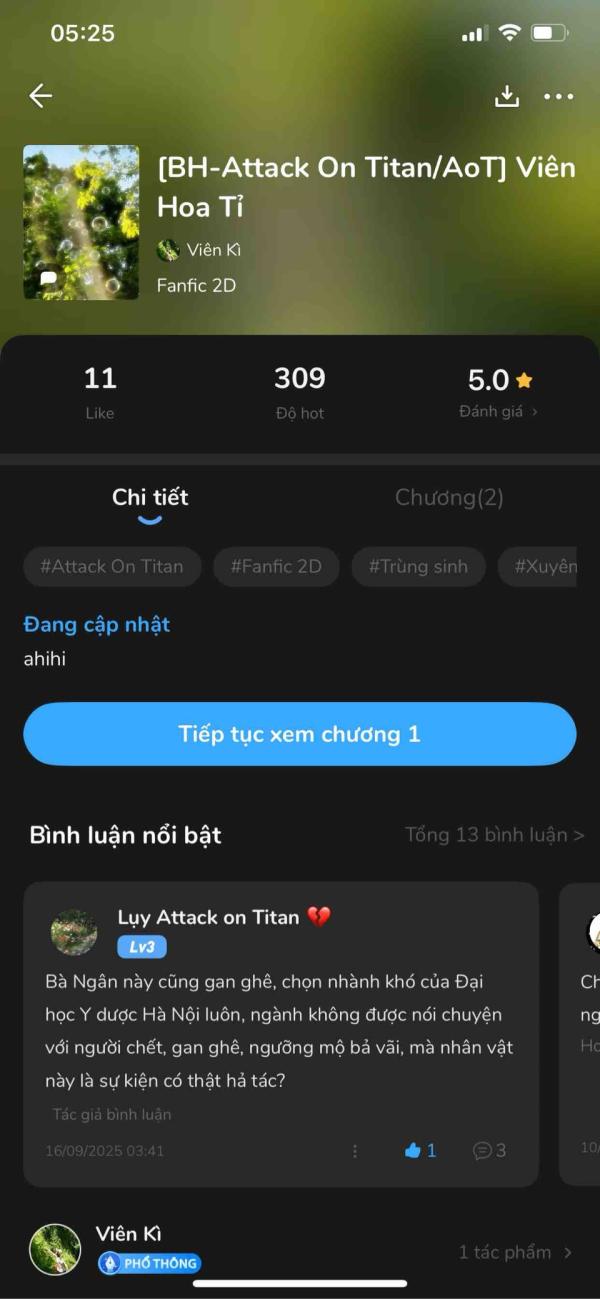Open the story cover image
This screenshot has width=600, height=1299.
point(81,222)
